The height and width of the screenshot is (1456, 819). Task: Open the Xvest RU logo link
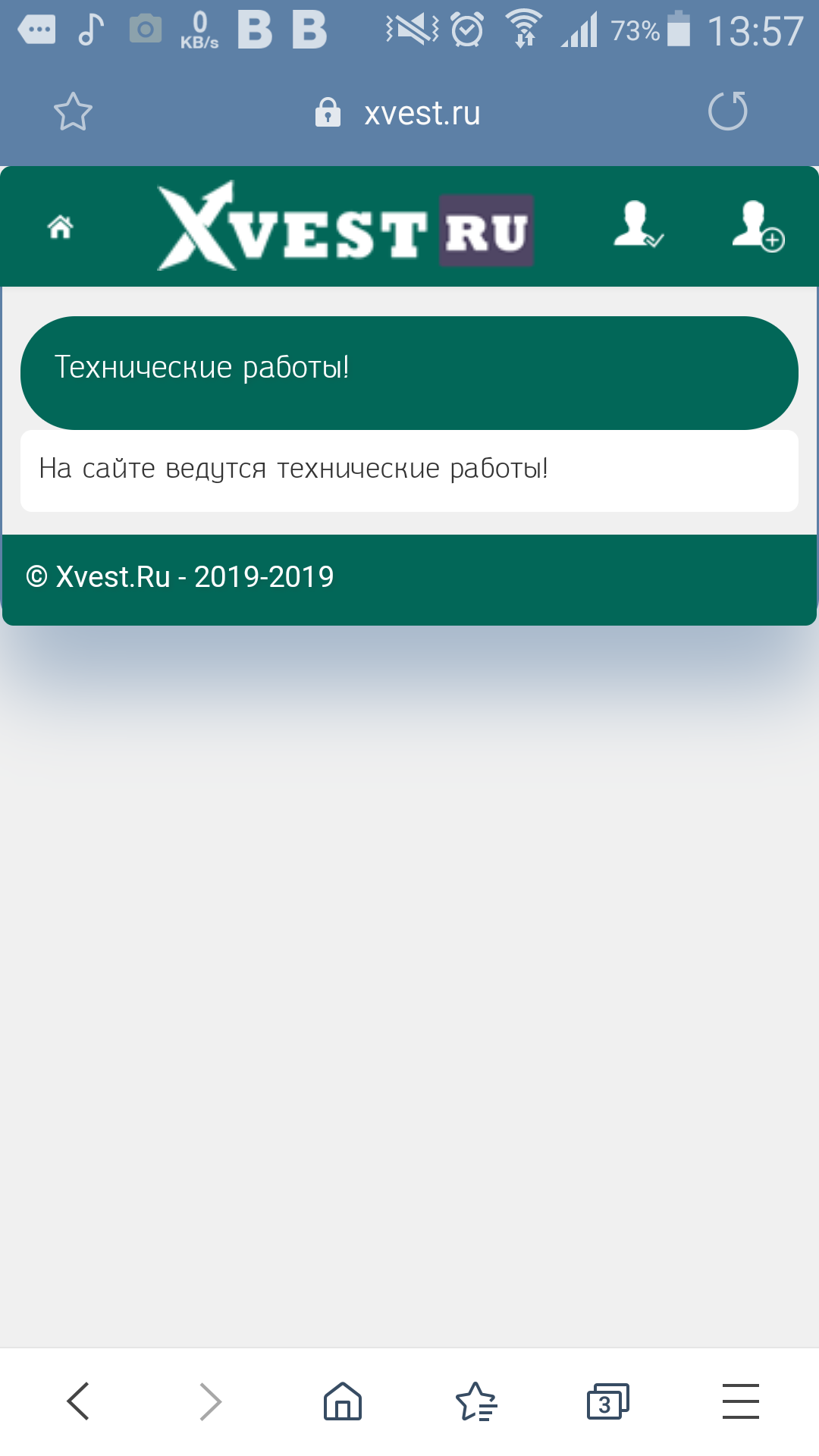point(345,227)
